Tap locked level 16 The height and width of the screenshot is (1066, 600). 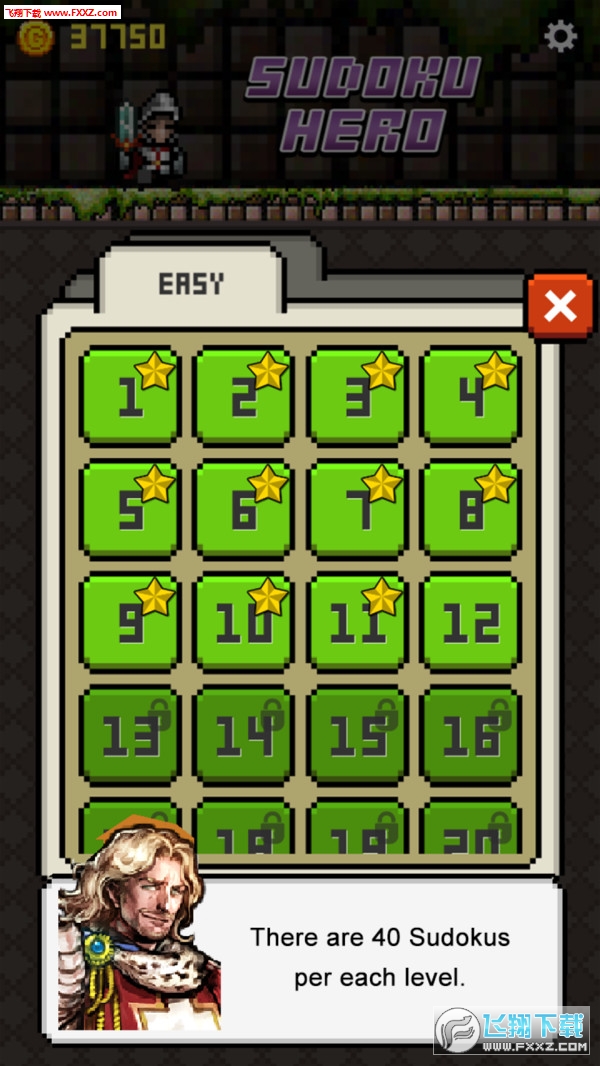click(471, 735)
